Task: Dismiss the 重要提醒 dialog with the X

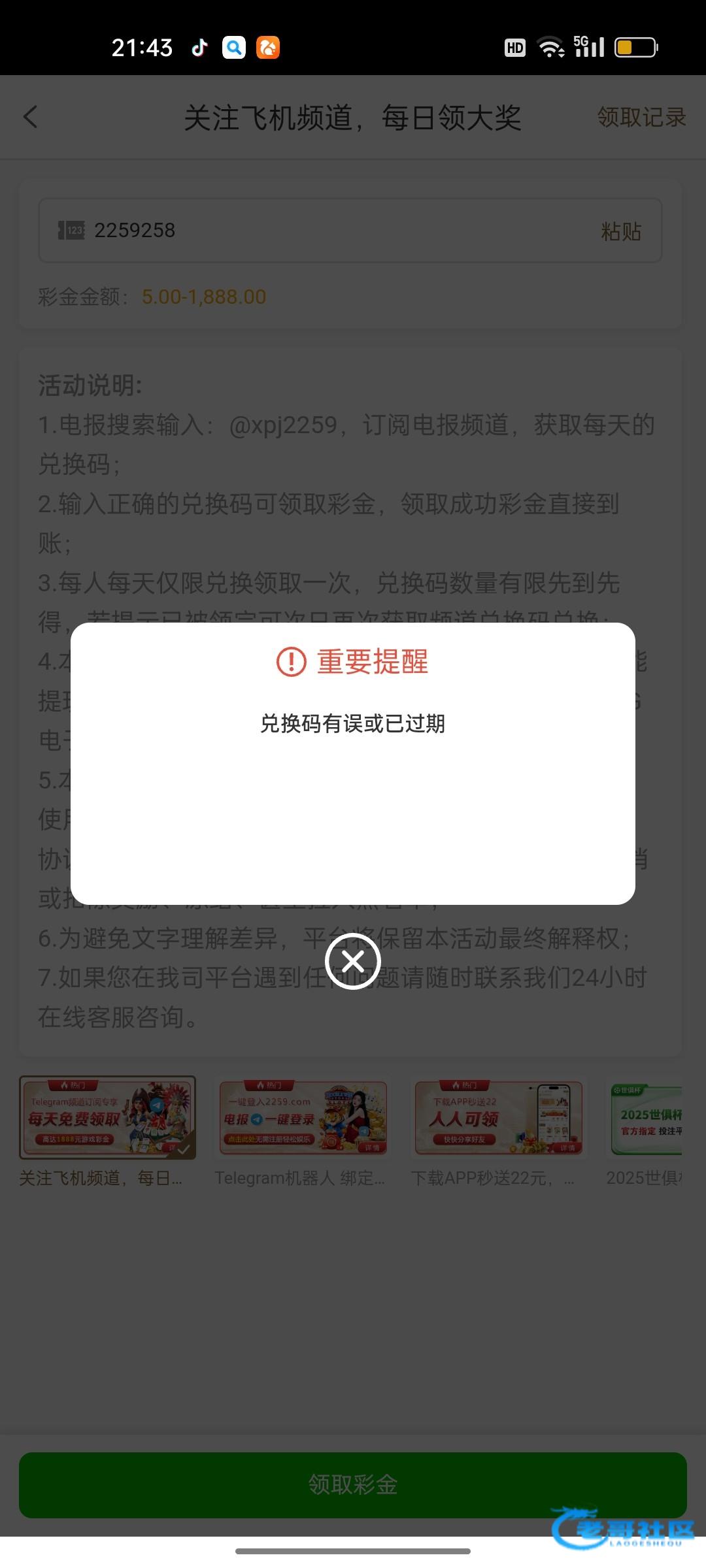Action: 353,961
